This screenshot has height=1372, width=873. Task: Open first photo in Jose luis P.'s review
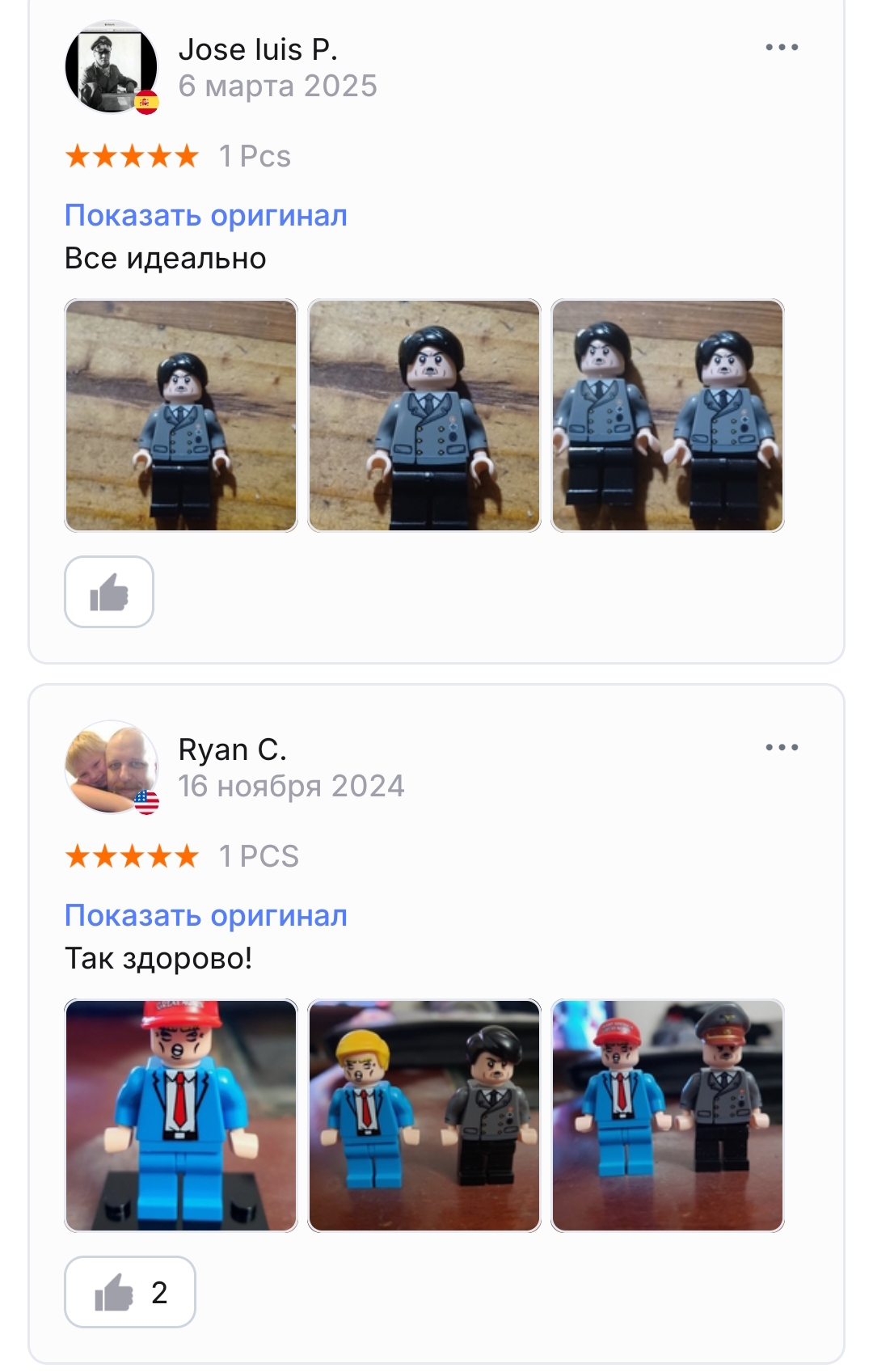click(x=181, y=416)
